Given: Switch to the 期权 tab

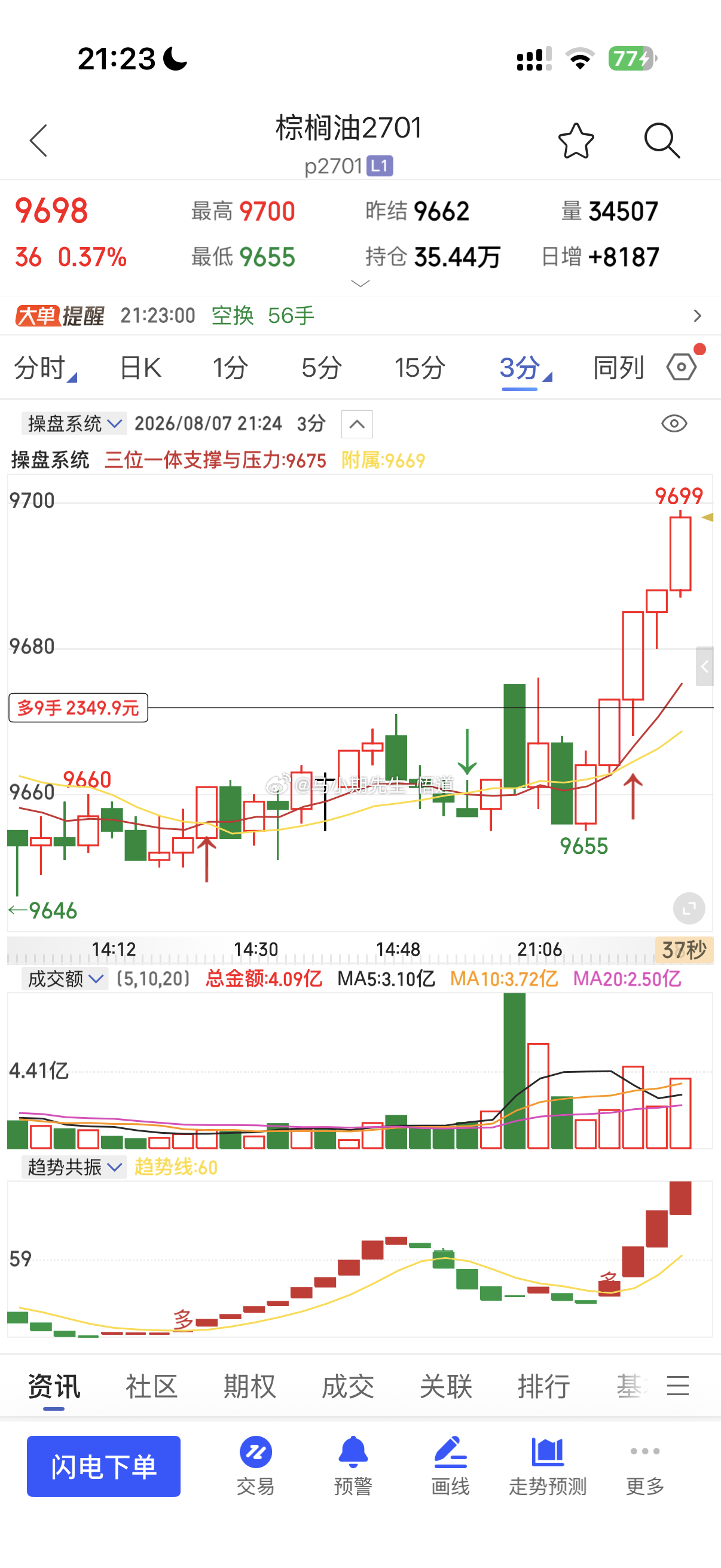Looking at the screenshot, I should [x=249, y=1387].
